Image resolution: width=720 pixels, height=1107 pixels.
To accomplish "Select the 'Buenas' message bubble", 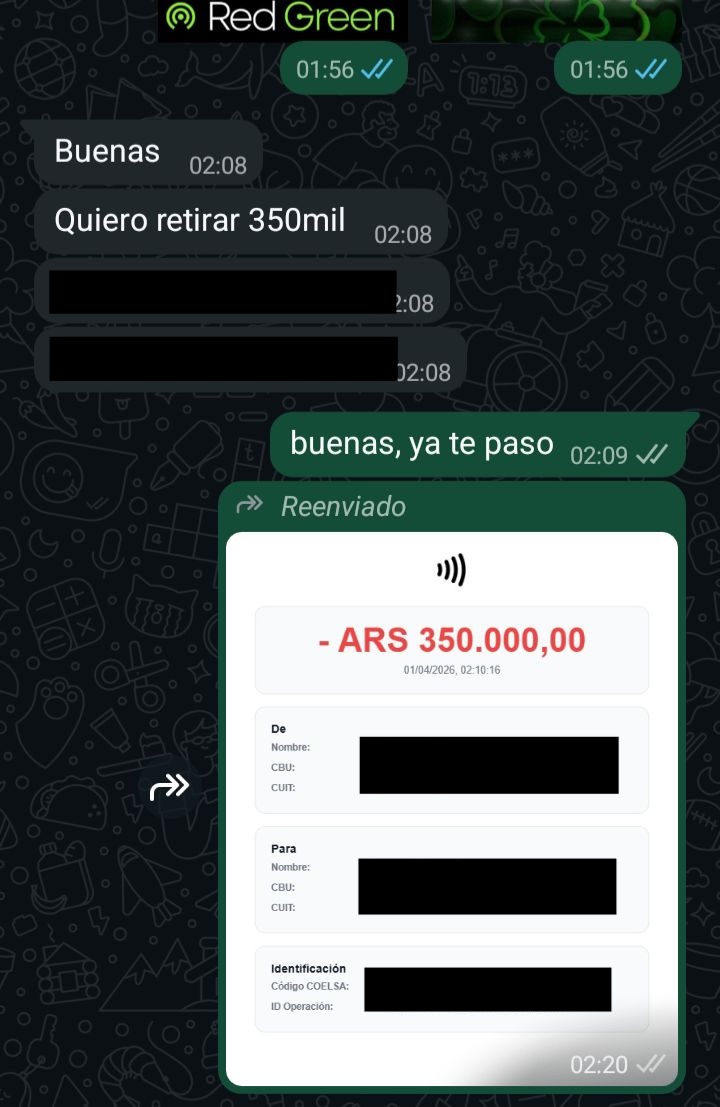I will point(108,151).
